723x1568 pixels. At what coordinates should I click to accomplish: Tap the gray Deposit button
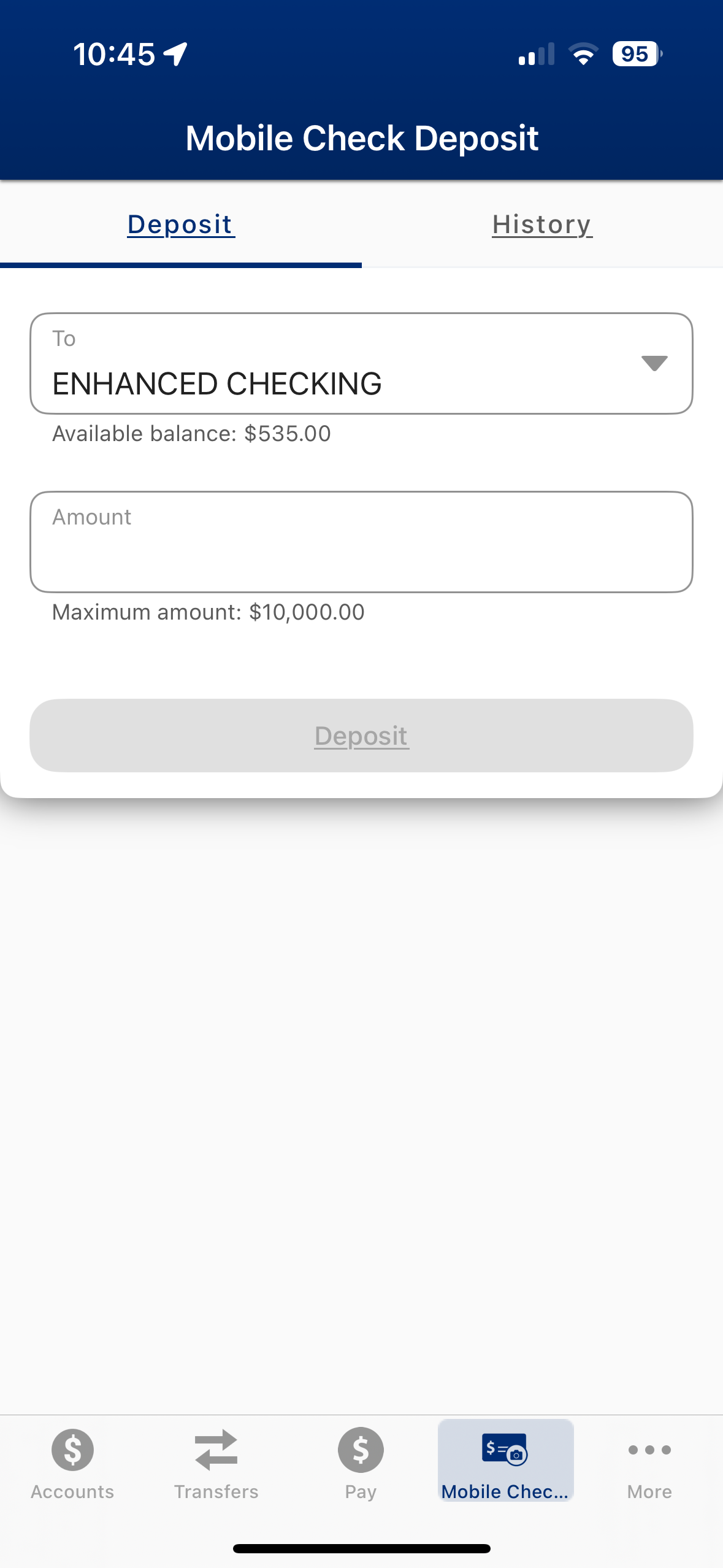click(x=361, y=736)
